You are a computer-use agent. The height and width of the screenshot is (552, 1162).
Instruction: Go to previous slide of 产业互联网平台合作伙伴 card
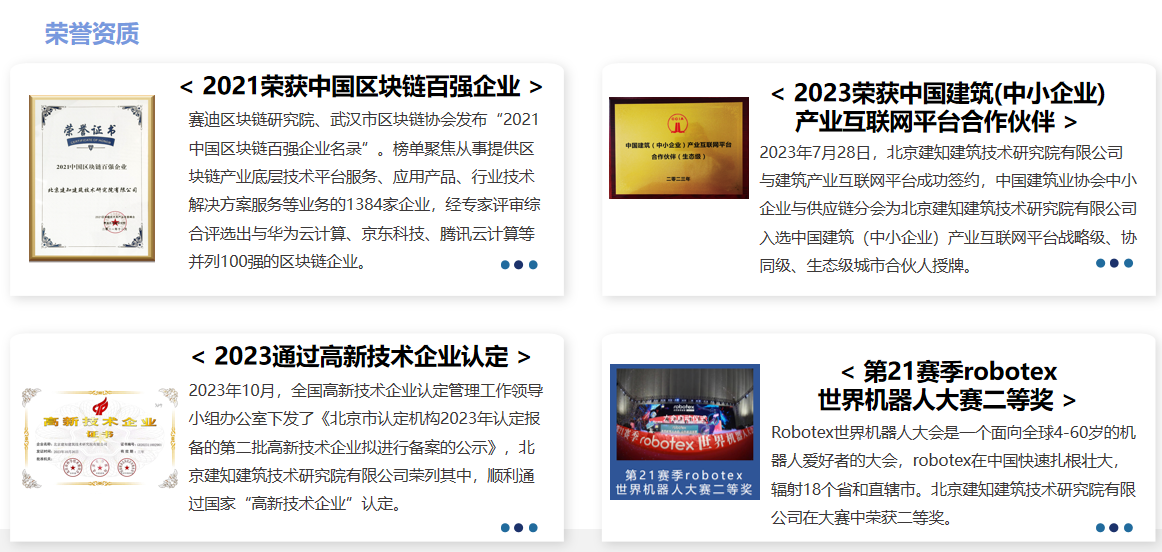click(778, 94)
